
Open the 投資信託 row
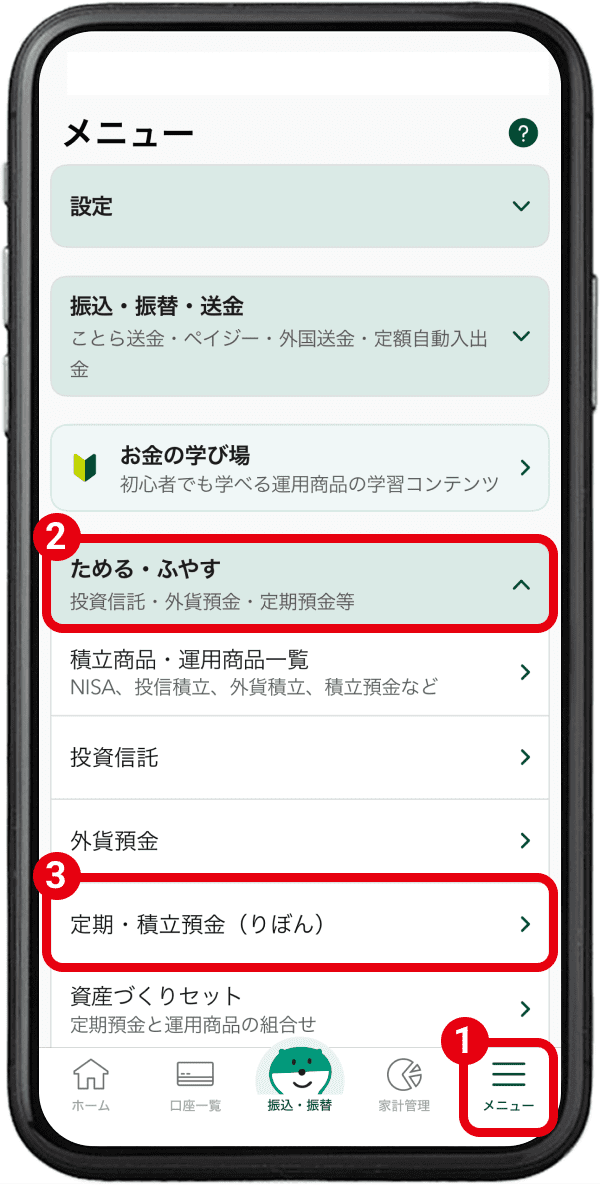click(x=300, y=757)
